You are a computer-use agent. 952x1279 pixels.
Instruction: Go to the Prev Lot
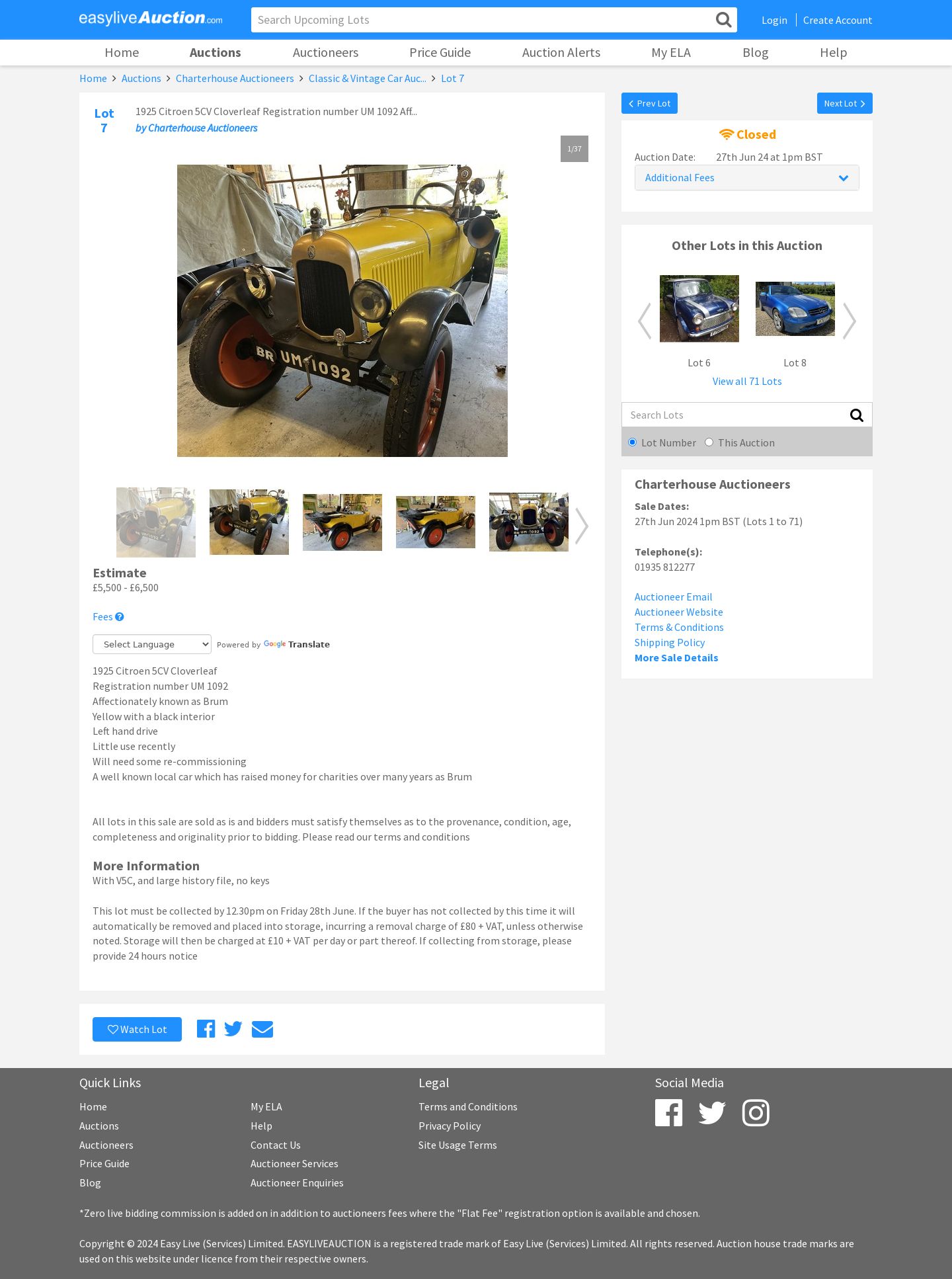[649, 103]
